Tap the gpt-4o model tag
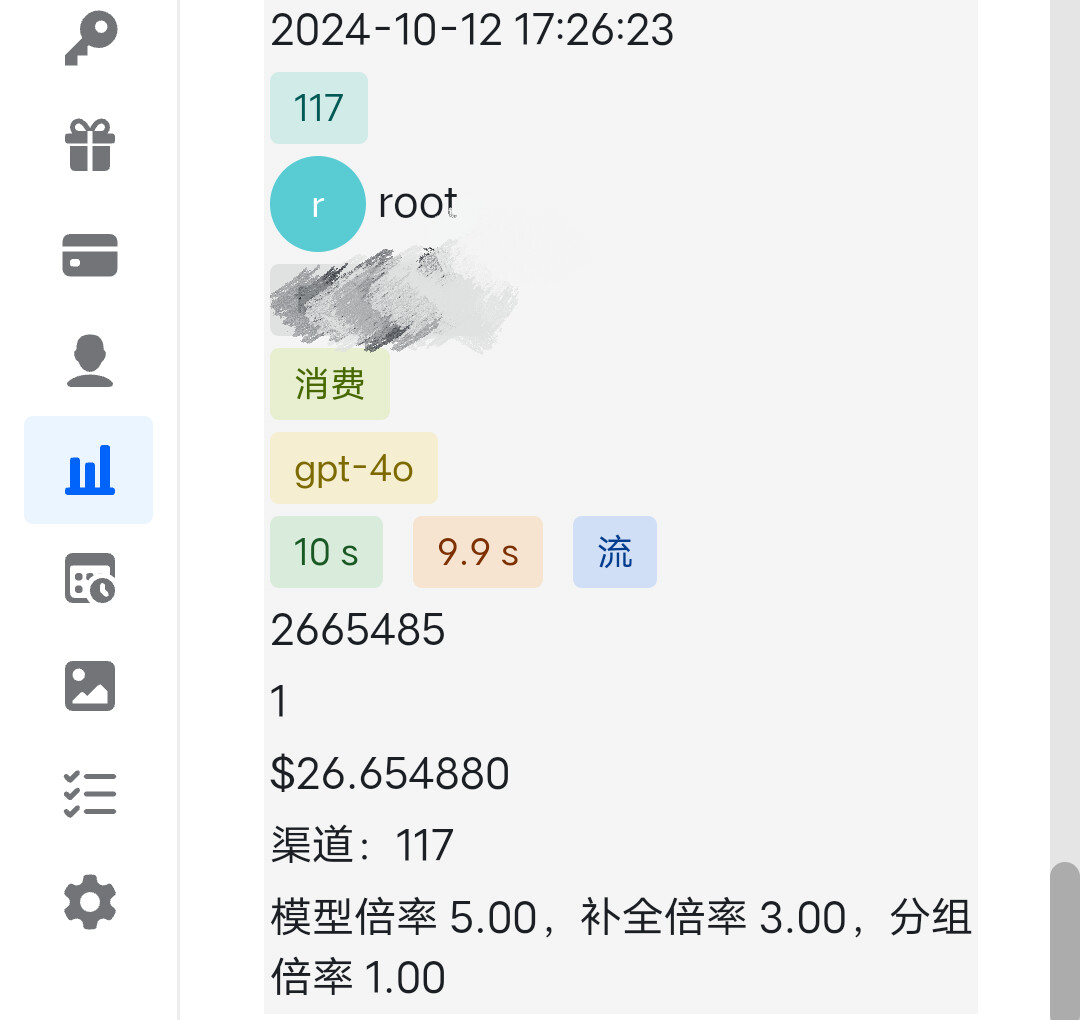Image resolution: width=1080 pixels, height=1020 pixels. (x=354, y=468)
